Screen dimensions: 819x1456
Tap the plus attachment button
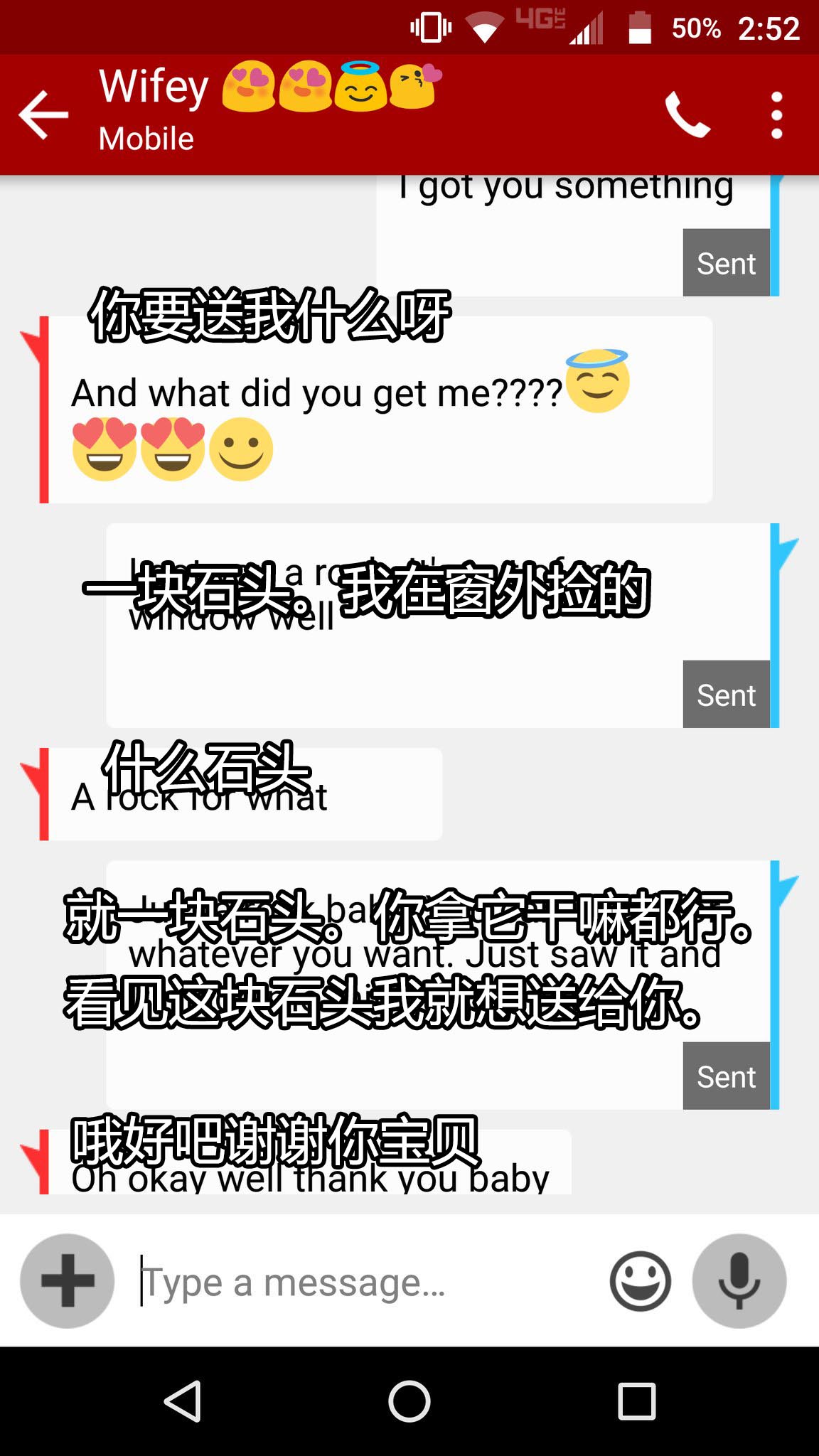click(68, 1280)
